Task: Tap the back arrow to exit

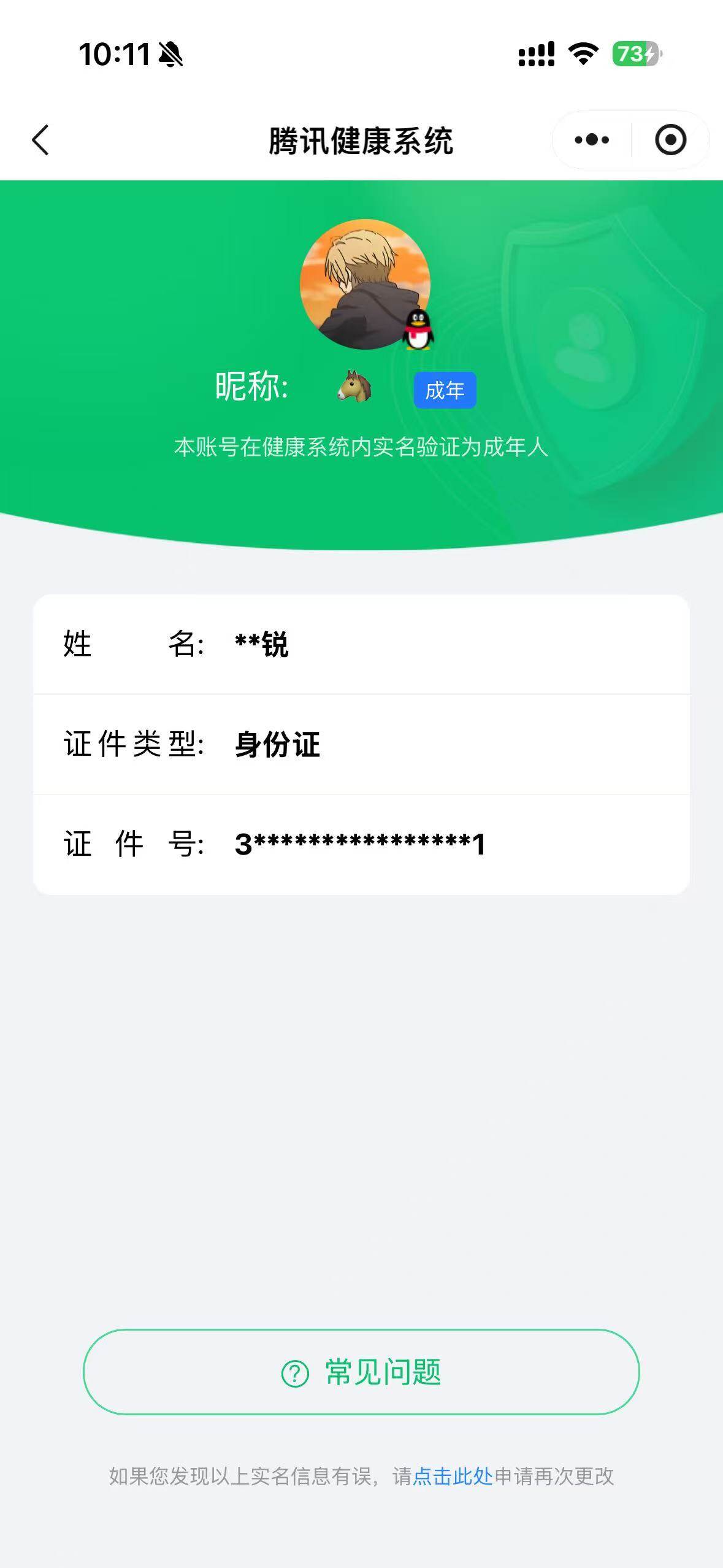Action: 39,139
